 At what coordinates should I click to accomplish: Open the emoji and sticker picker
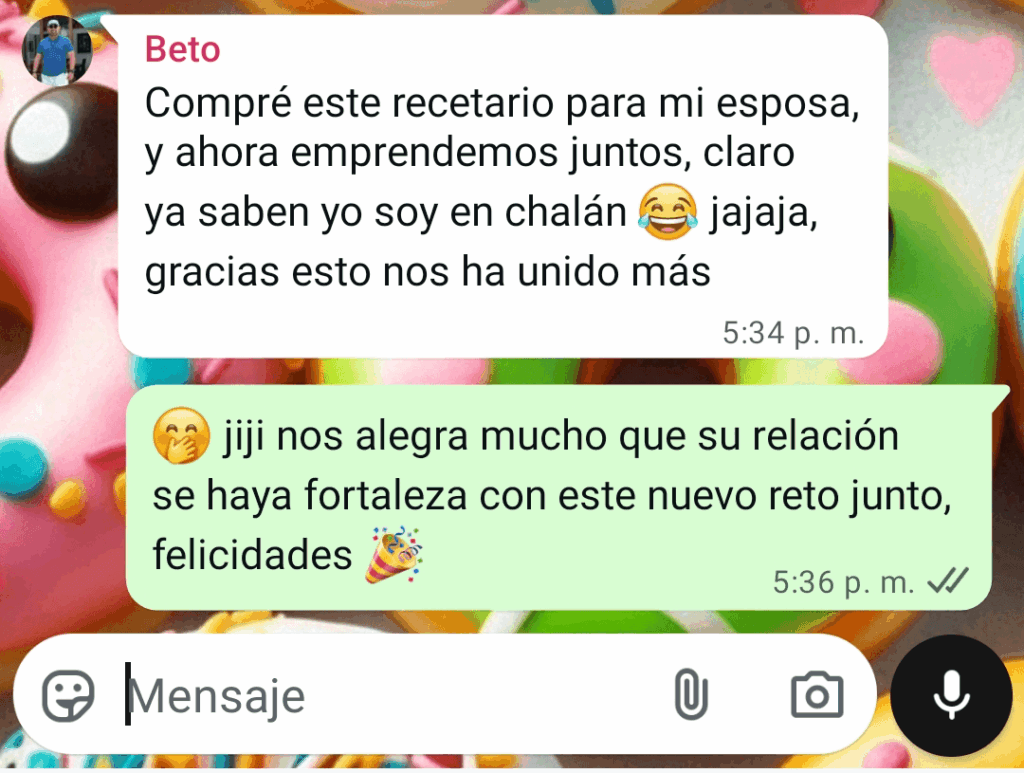coord(68,695)
